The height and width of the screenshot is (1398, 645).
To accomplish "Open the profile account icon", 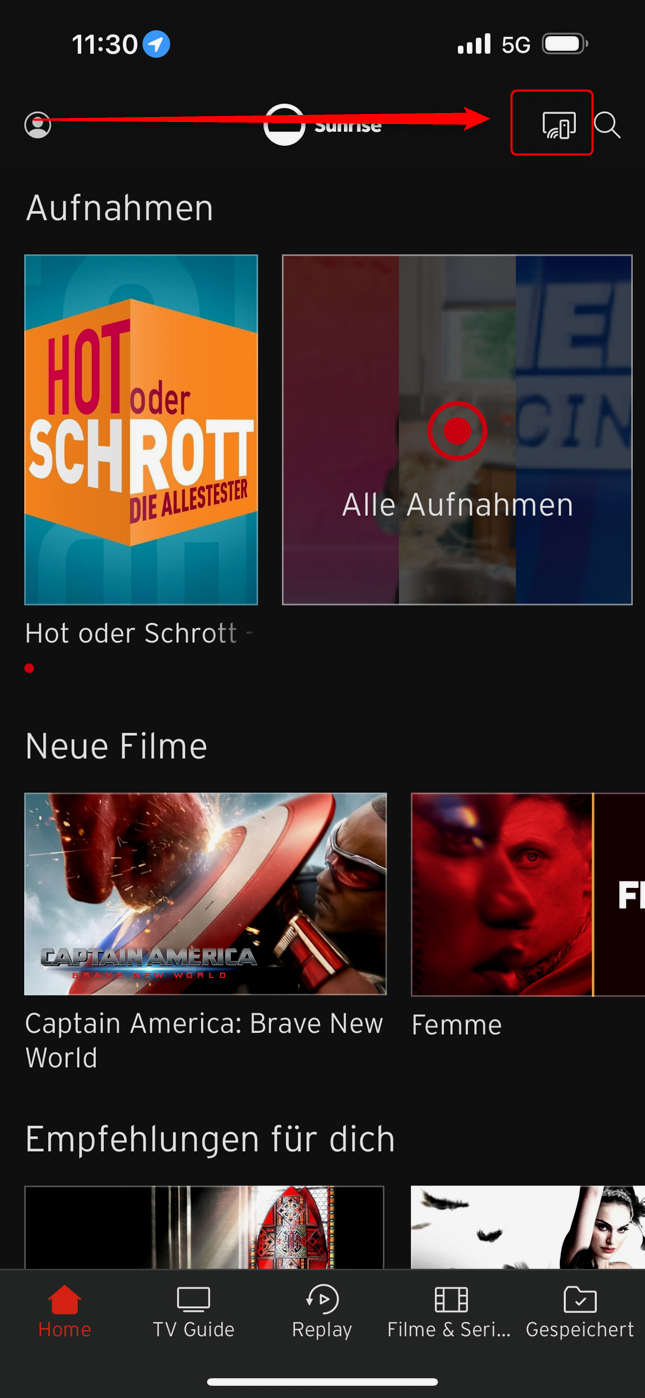I will [x=38, y=125].
